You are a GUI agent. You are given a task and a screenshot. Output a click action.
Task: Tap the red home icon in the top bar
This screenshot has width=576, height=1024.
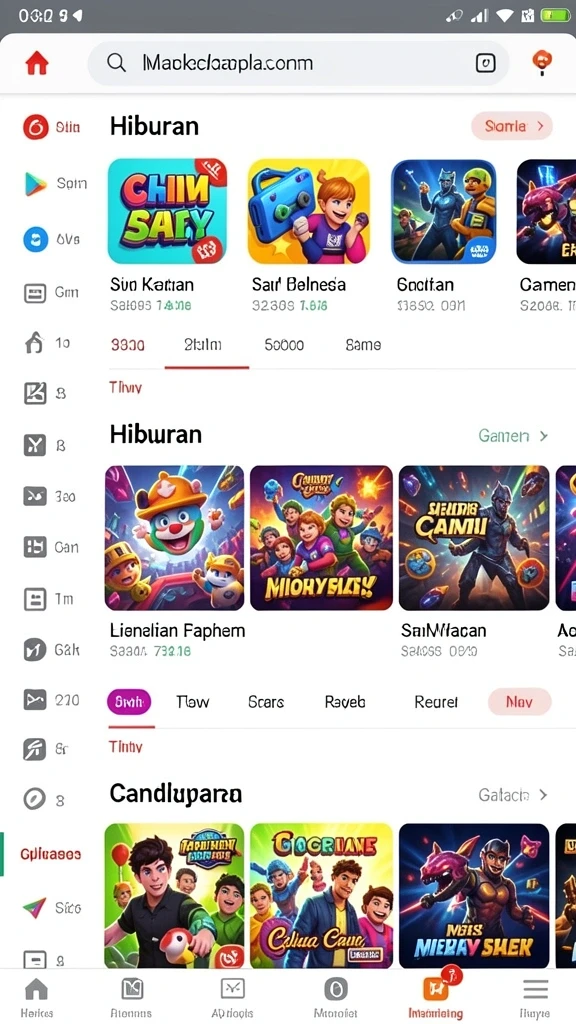tap(37, 63)
